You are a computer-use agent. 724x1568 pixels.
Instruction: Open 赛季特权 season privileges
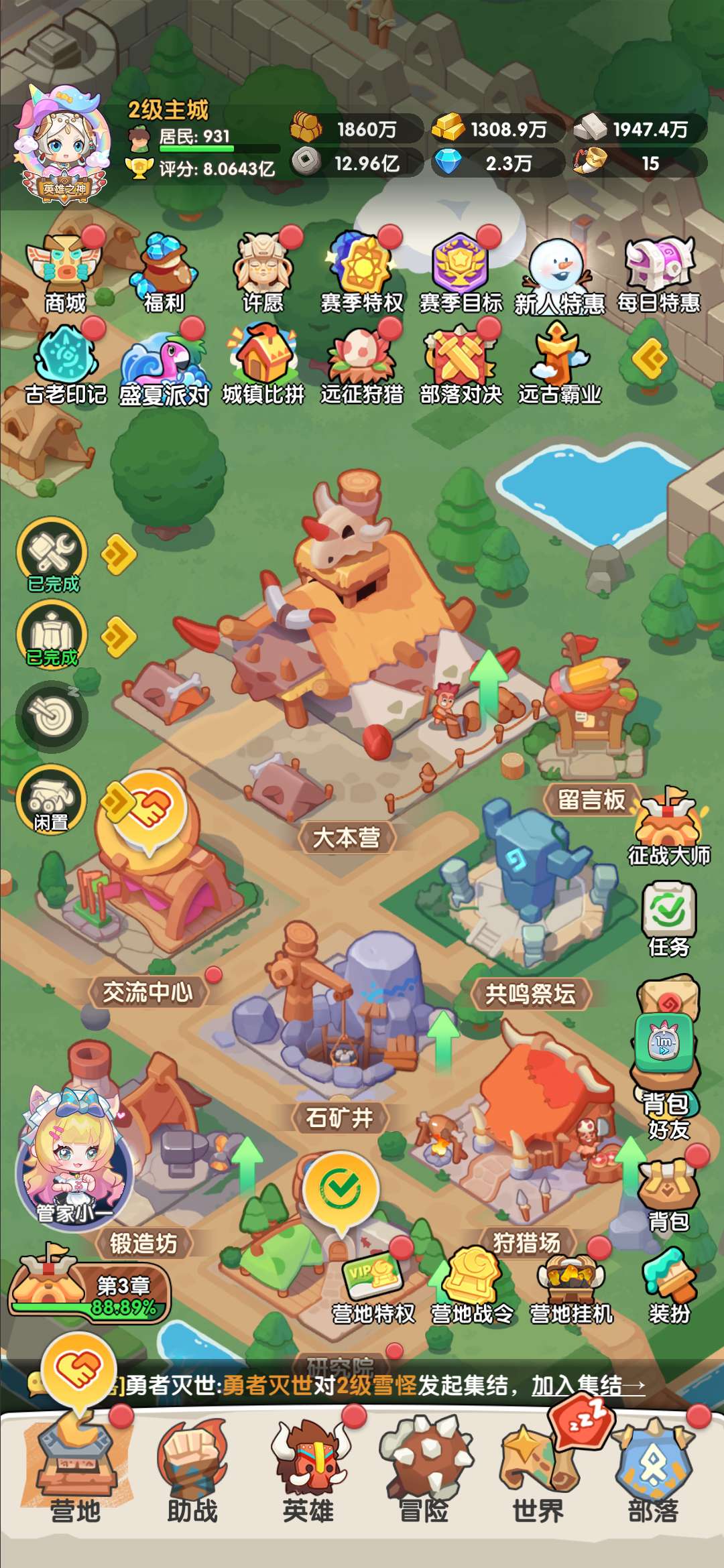coord(361,271)
